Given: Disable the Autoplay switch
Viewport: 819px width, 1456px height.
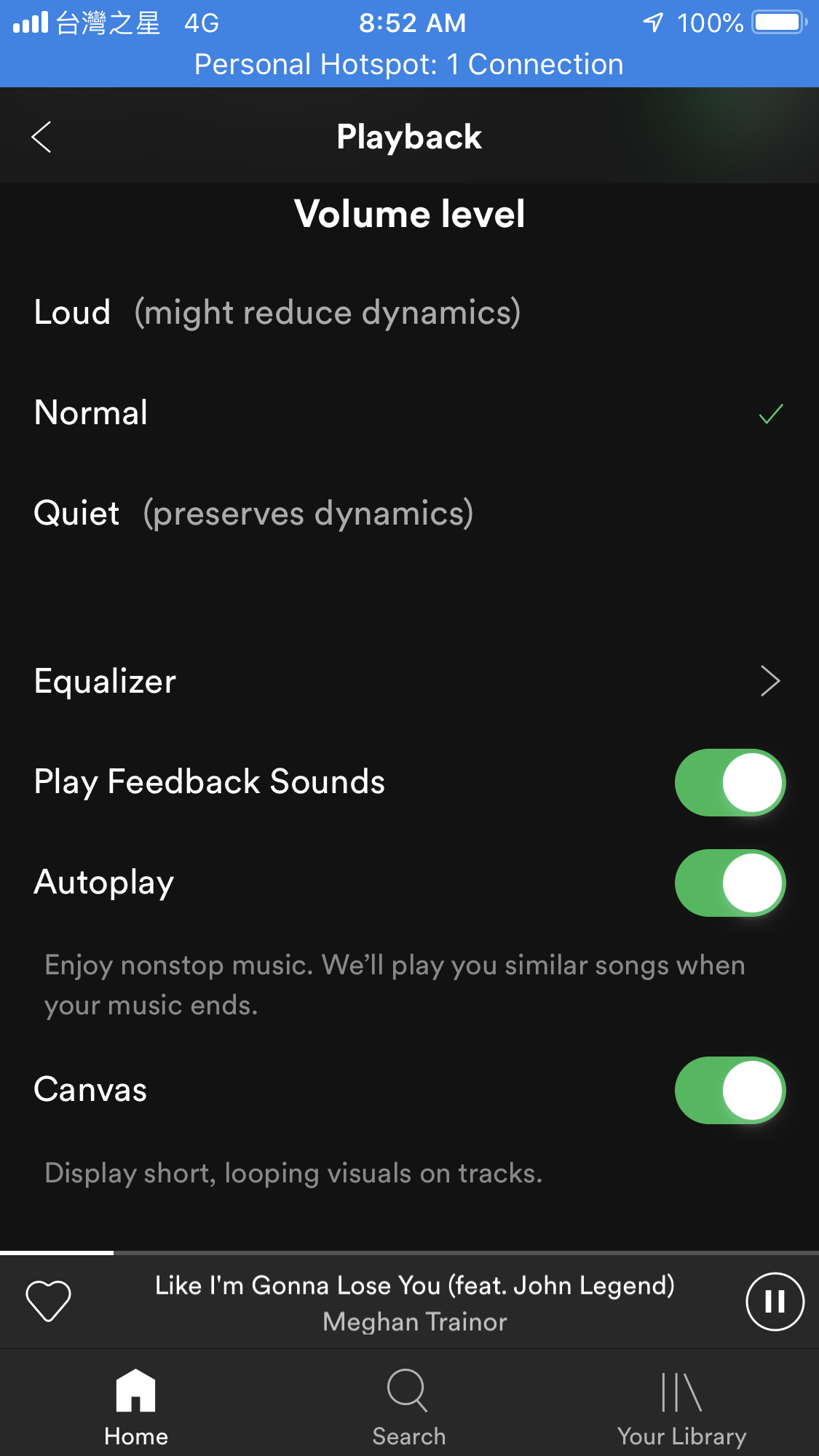Looking at the screenshot, I should tap(729, 883).
